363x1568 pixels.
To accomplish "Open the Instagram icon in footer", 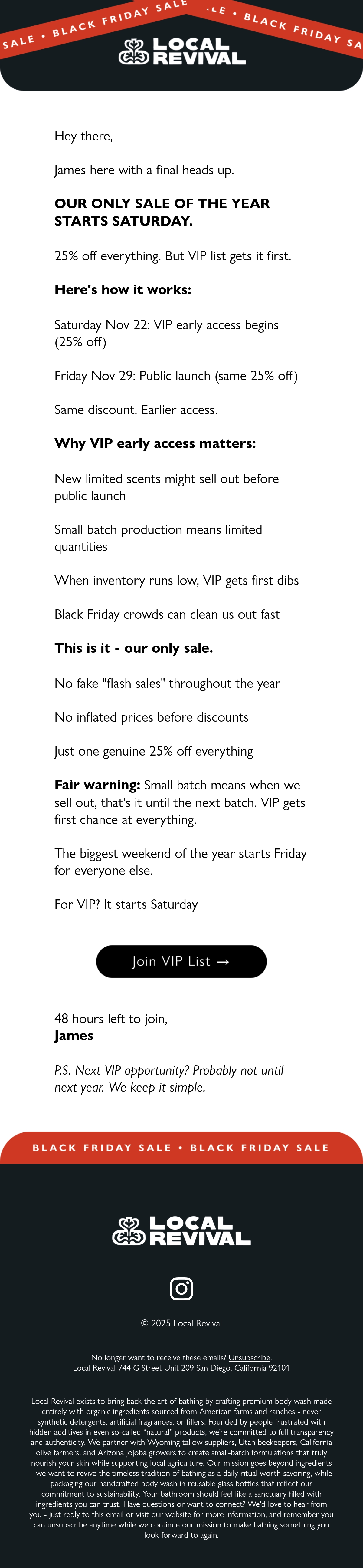I will tap(181, 1288).
